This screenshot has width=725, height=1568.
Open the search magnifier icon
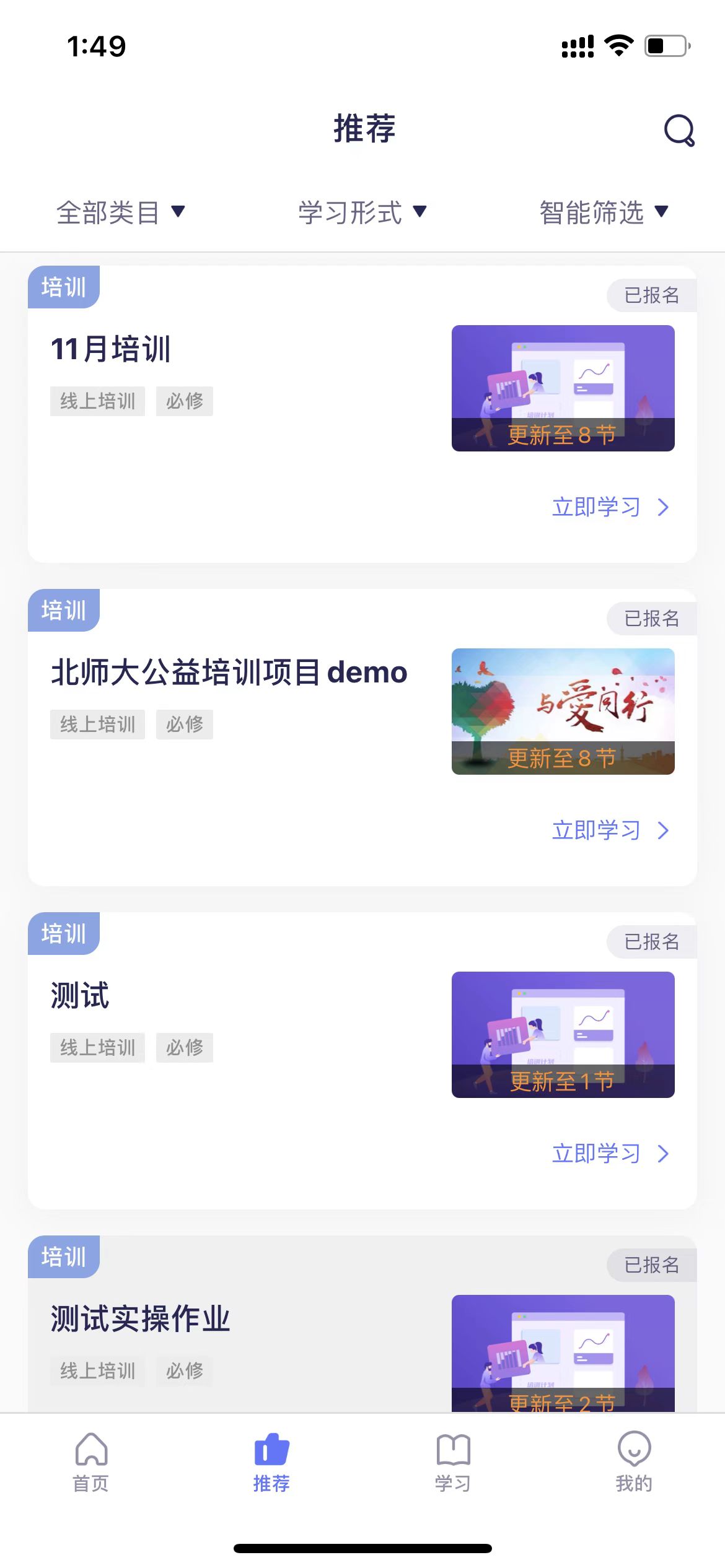(x=679, y=131)
